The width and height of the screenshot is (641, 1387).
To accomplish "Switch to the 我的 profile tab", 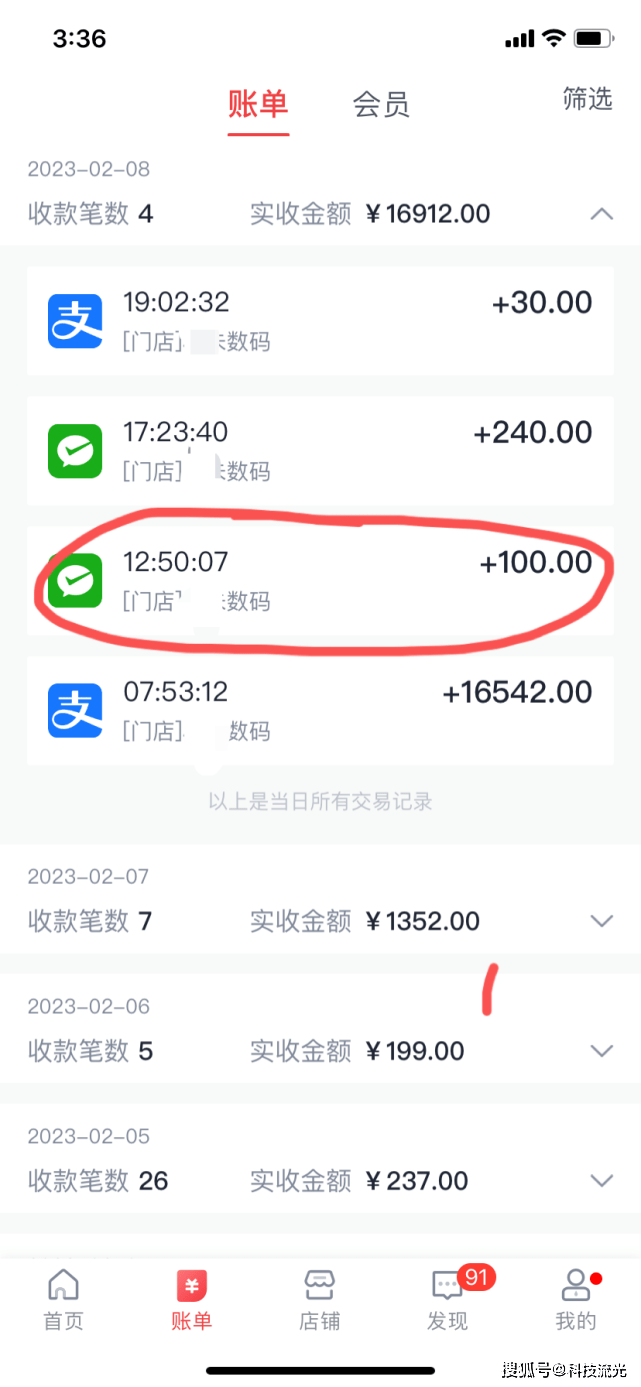I will pos(576,1299).
